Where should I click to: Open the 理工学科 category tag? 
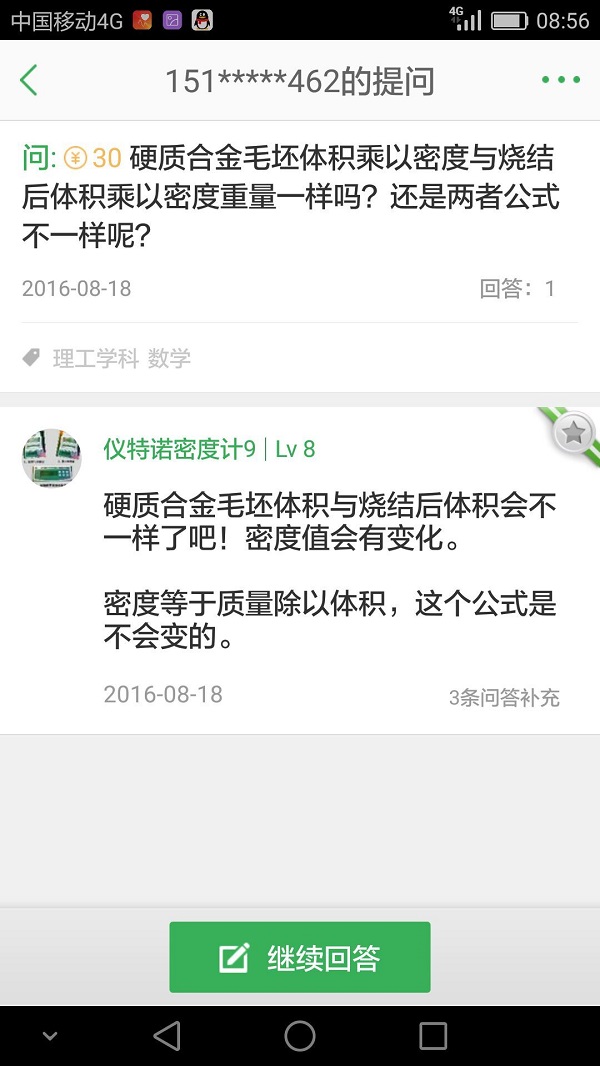point(95,358)
